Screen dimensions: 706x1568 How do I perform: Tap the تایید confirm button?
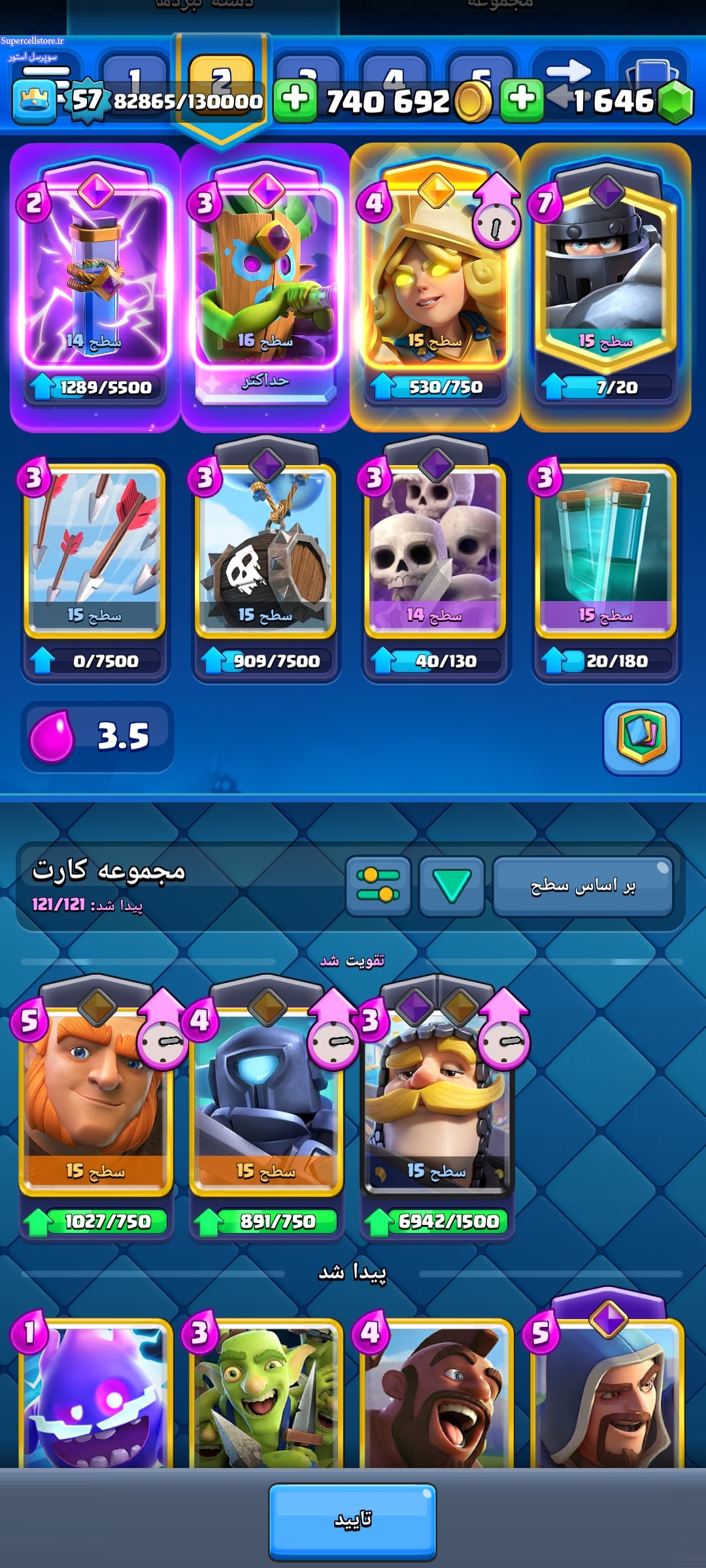pyautogui.click(x=352, y=1520)
